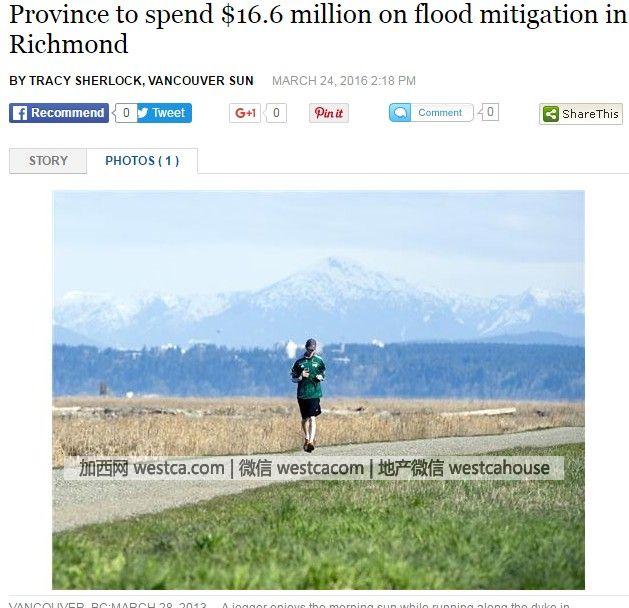Open the Comment section

coord(429,113)
